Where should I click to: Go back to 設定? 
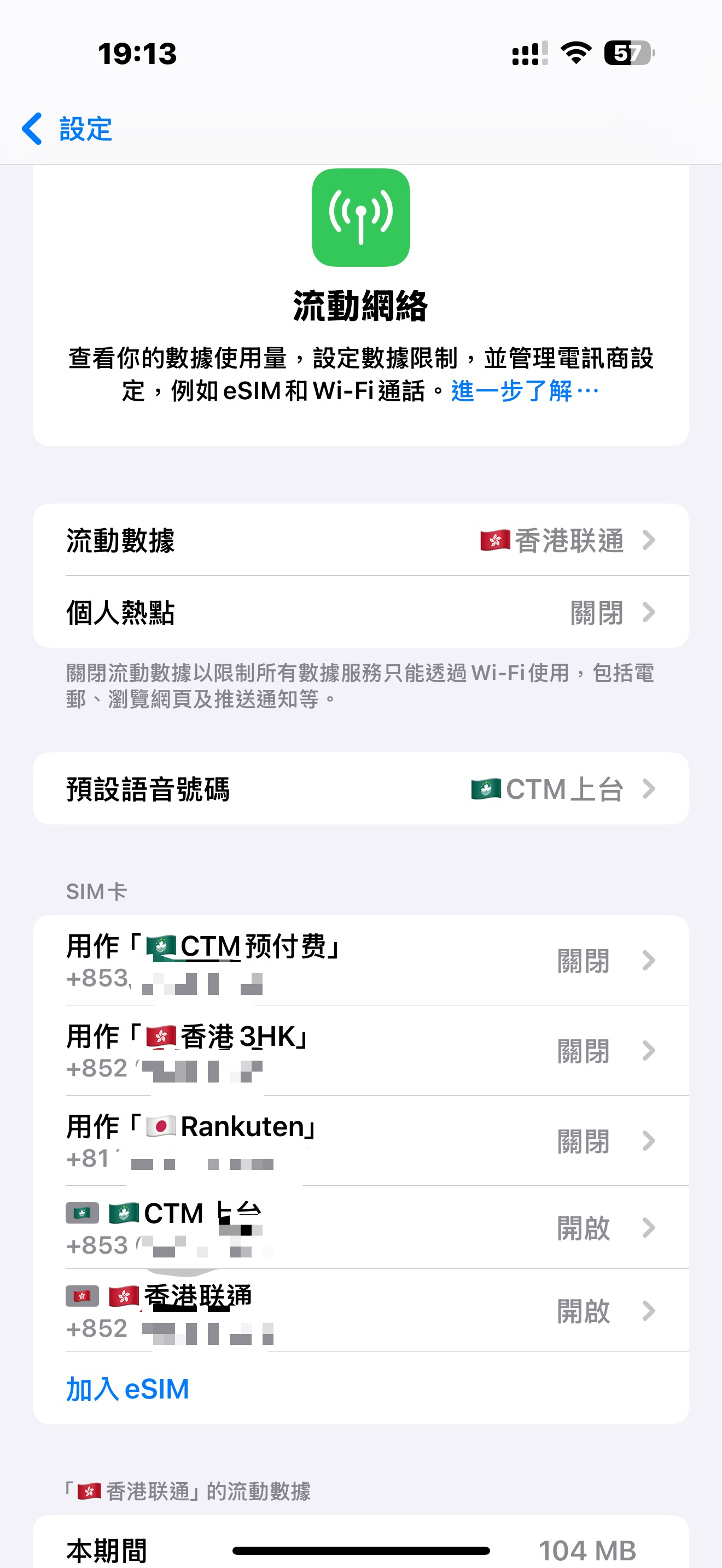(x=68, y=129)
